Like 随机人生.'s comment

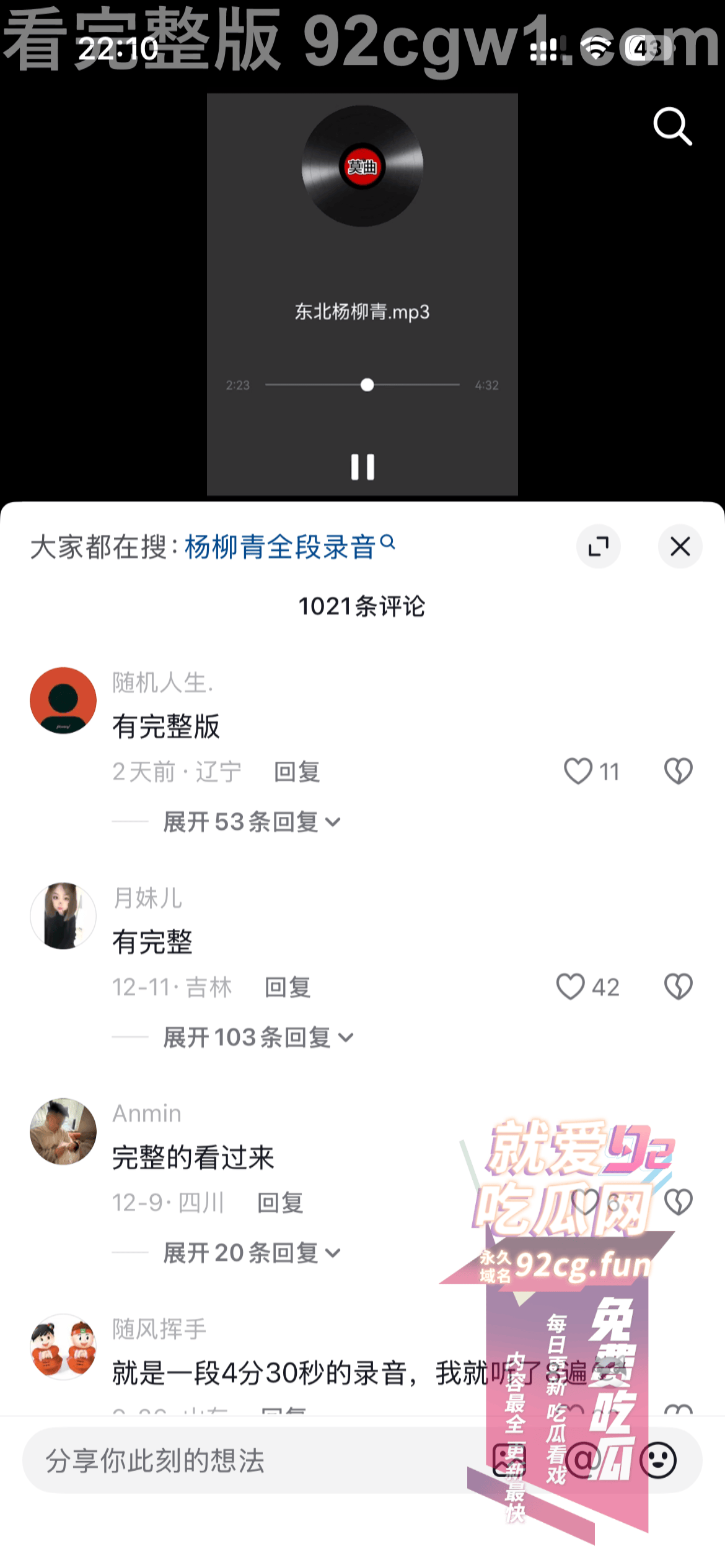(x=578, y=772)
